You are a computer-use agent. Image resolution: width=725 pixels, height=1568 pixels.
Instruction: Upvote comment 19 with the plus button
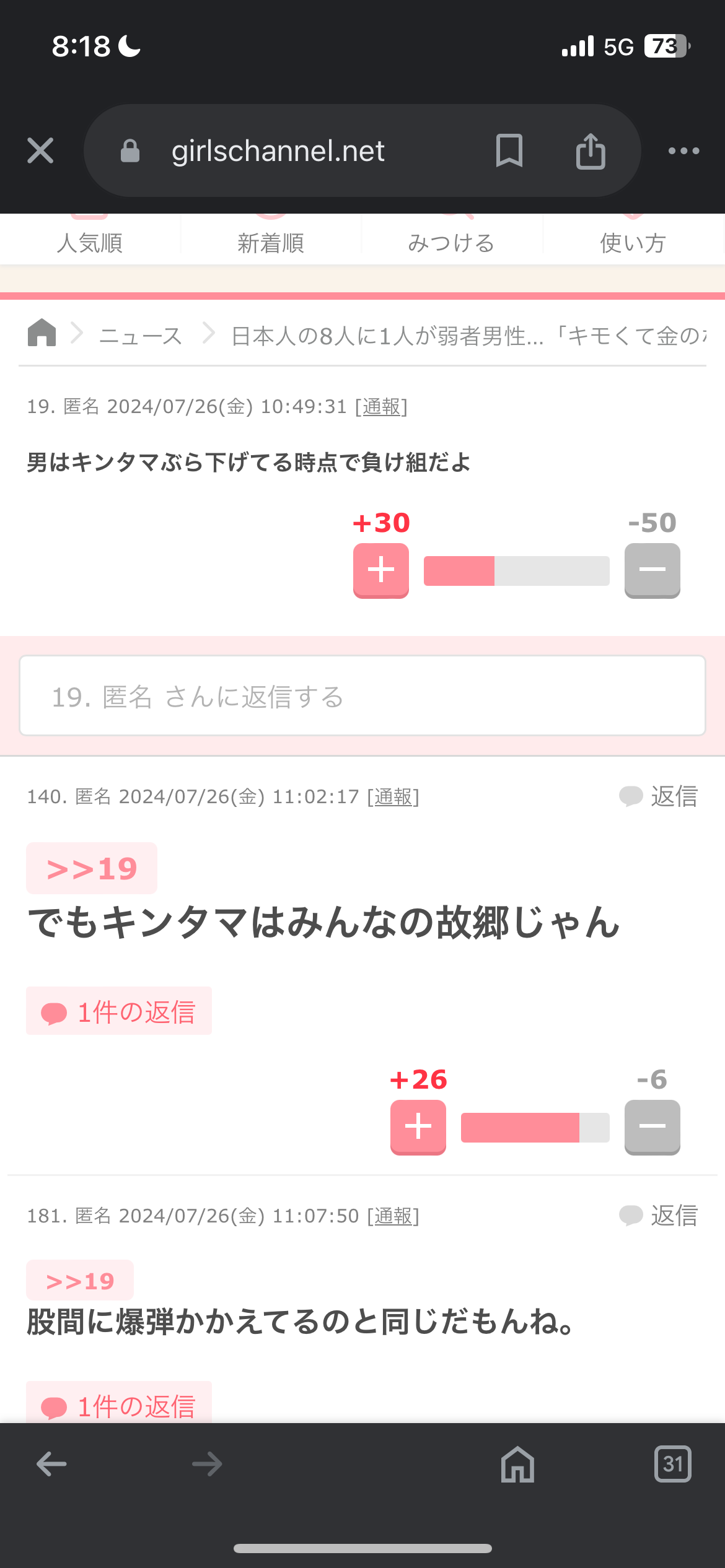(x=380, y=570)
